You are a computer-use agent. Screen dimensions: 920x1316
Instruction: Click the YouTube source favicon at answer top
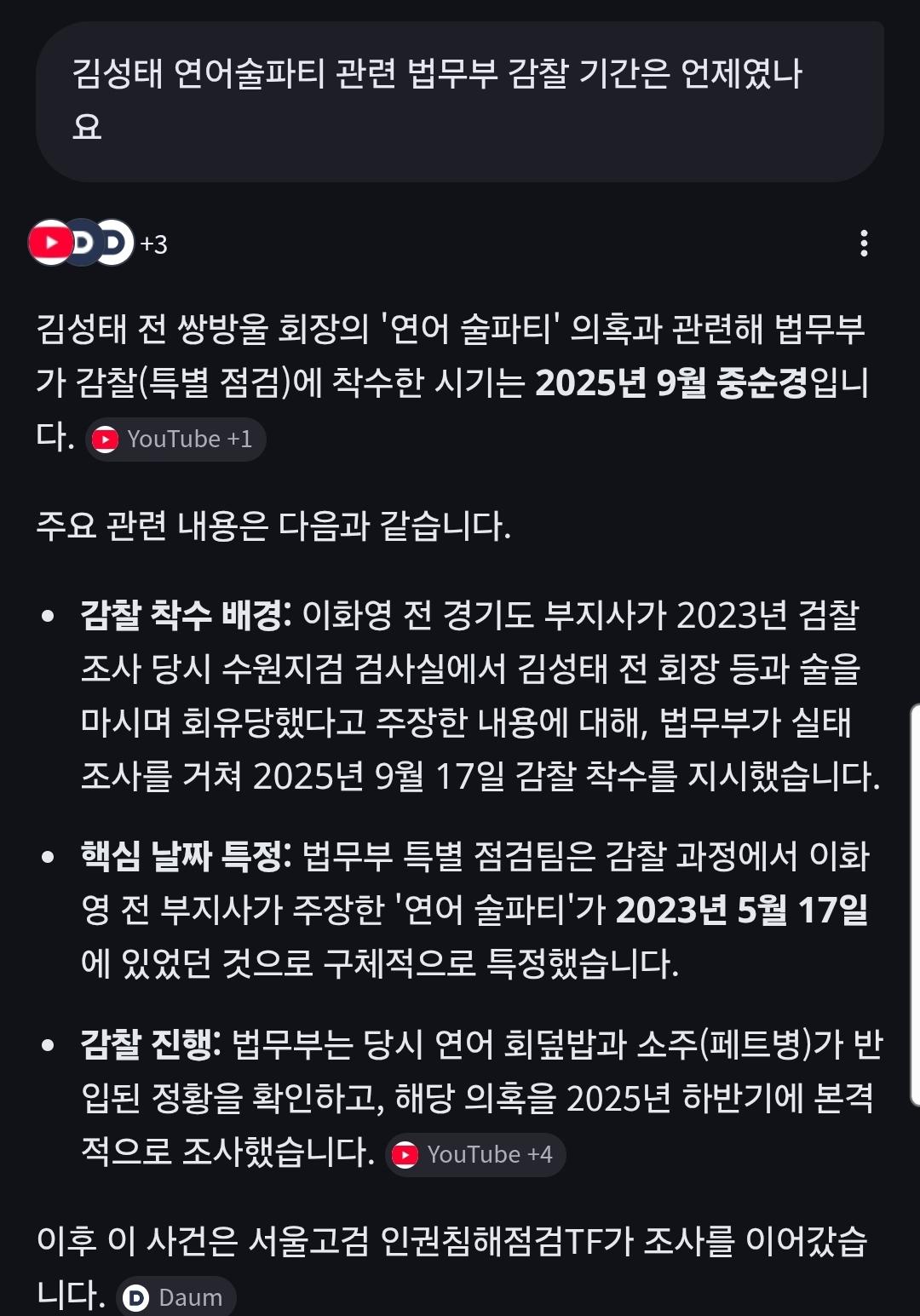coord(49,244)
